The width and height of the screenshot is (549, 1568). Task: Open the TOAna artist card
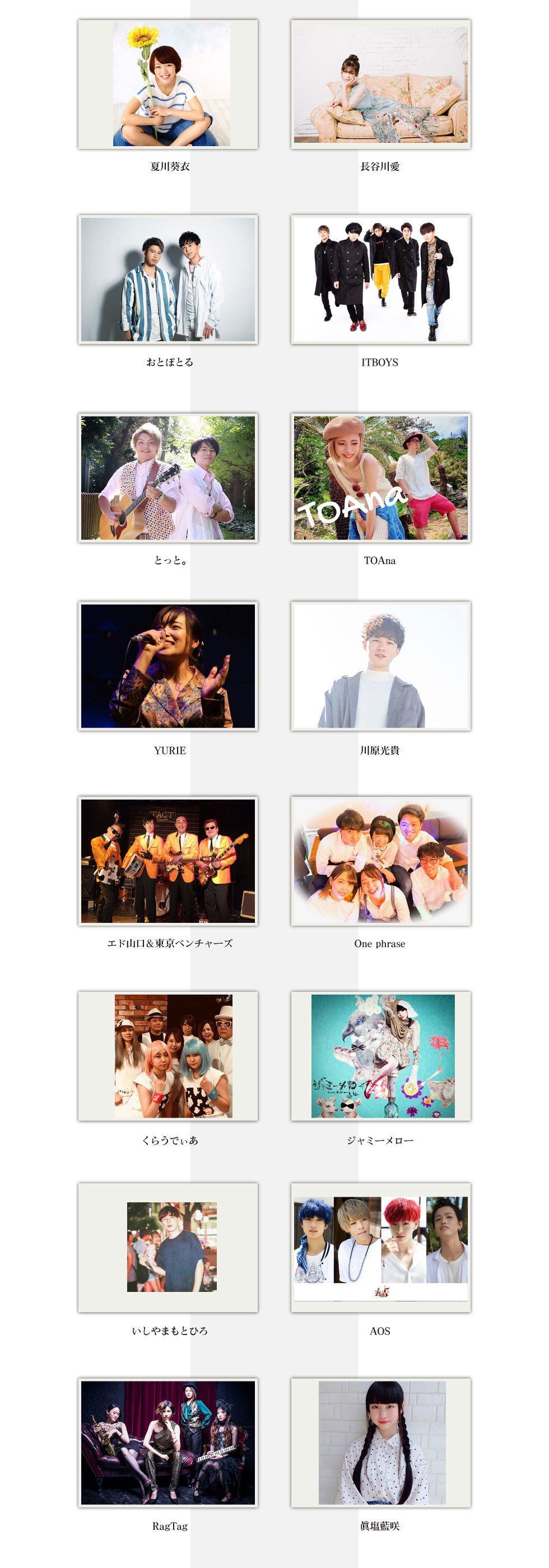click(x=380, y=478)
